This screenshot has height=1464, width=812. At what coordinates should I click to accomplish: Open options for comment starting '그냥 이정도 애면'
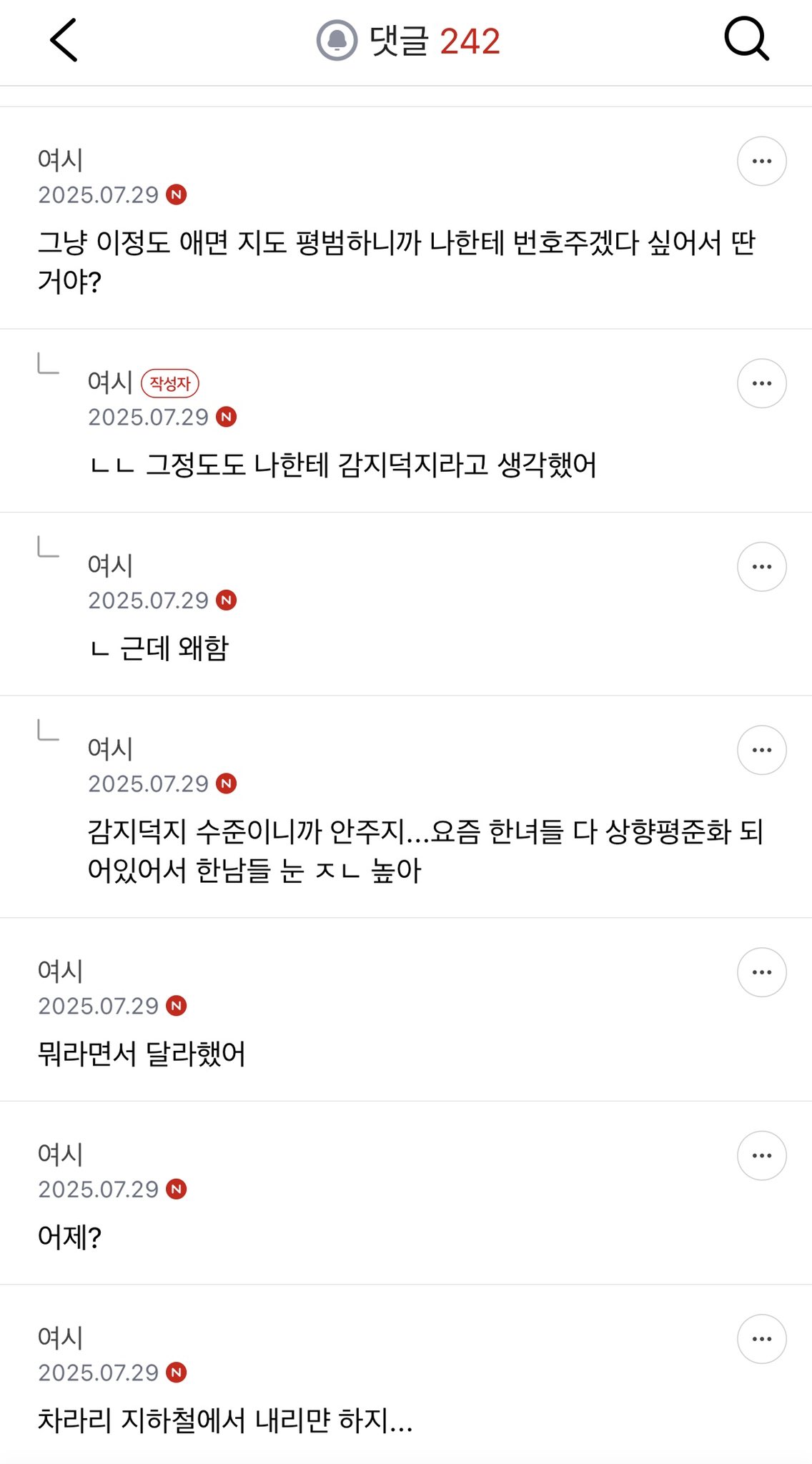[761, 162]
